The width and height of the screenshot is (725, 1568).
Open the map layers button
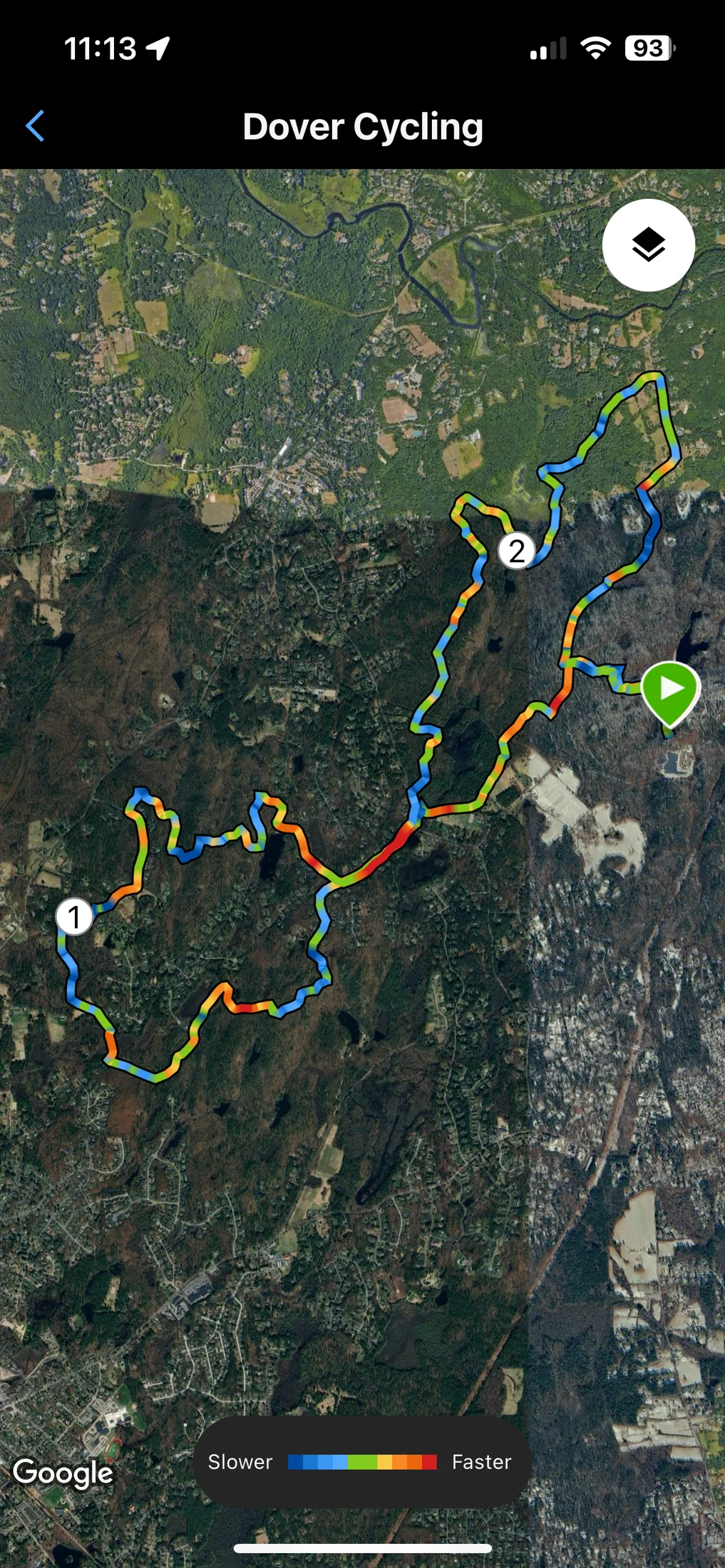click(648, 245)
